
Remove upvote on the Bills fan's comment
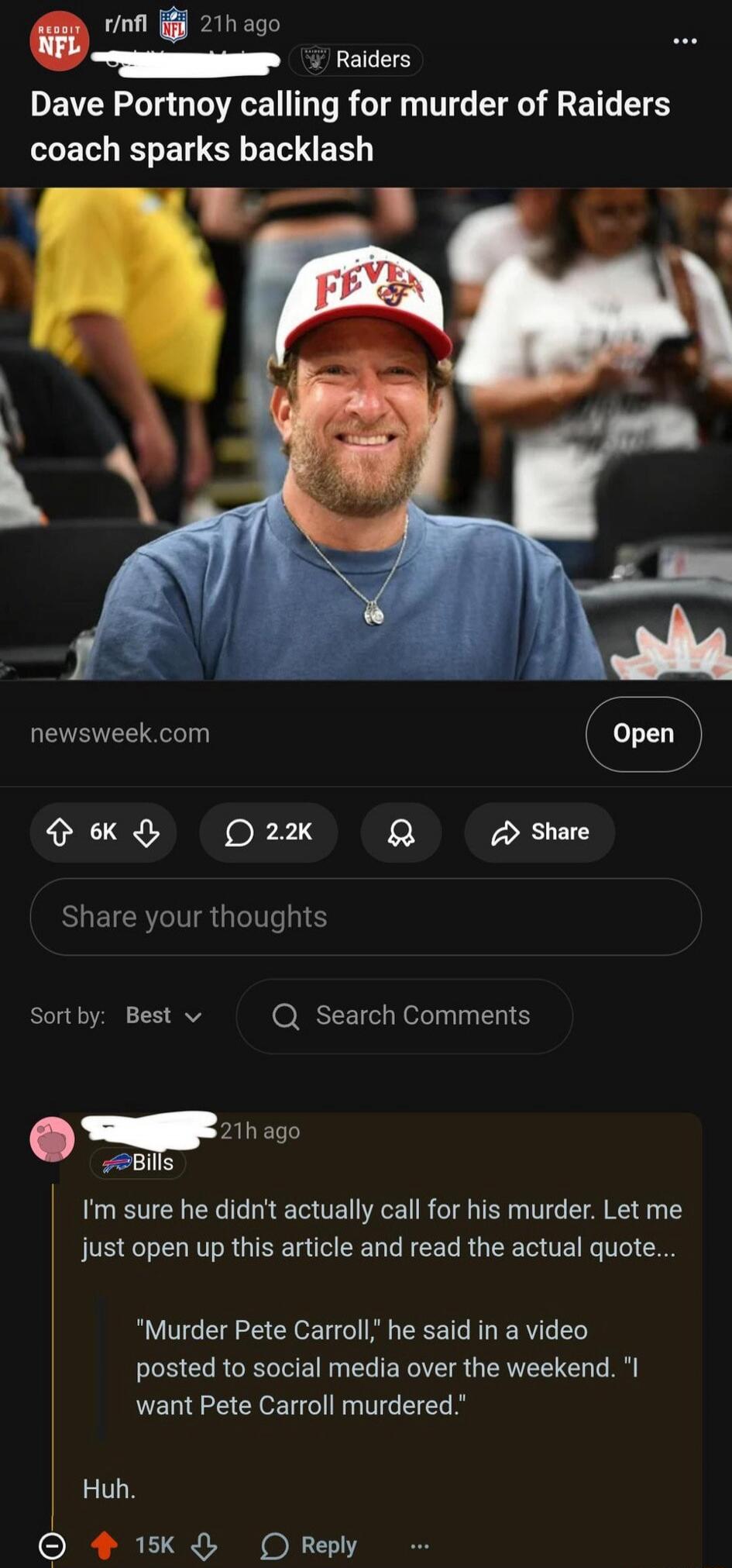click(x=105, y=1546)
